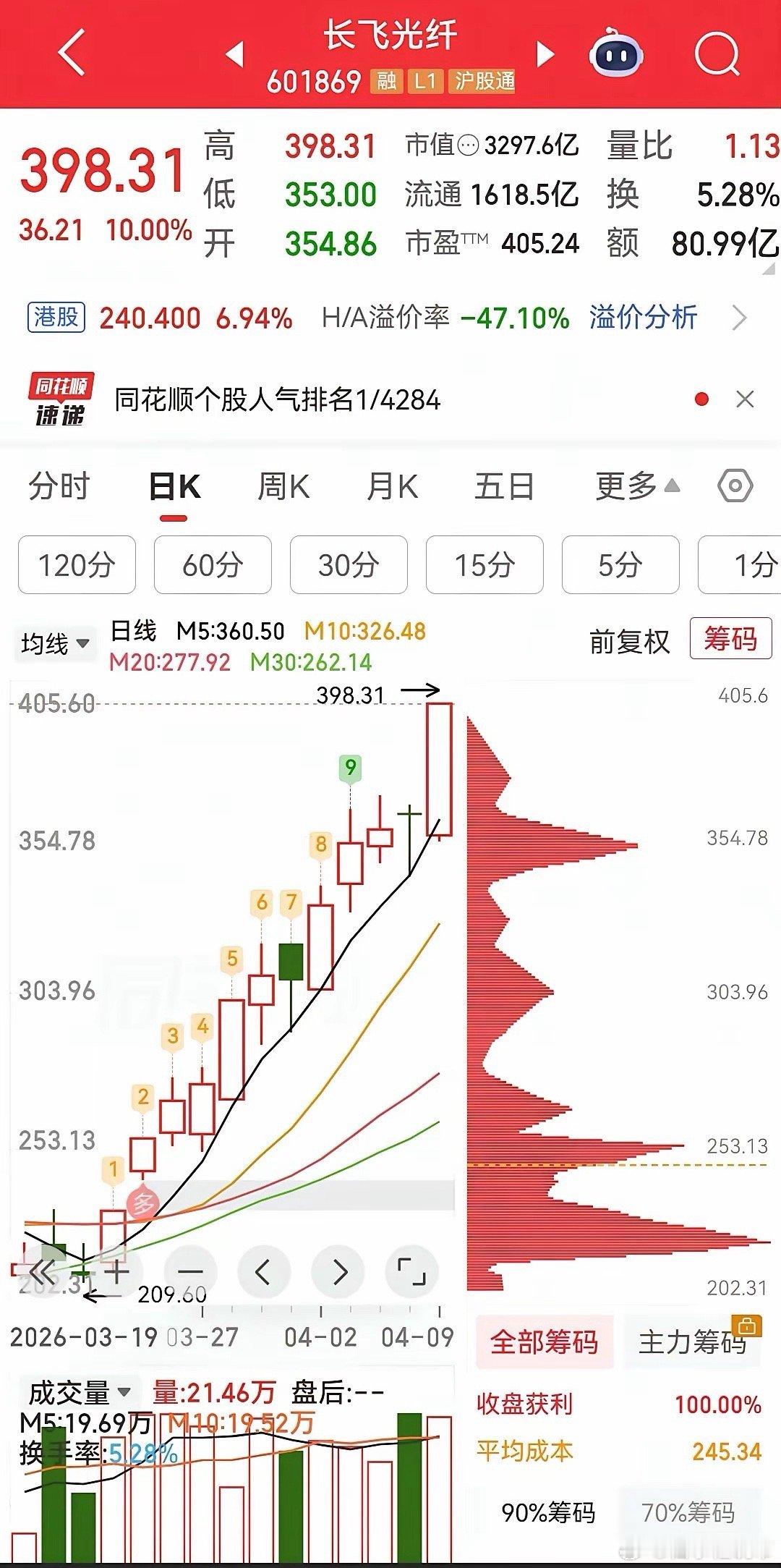781x1568 pixels.
Task: Click the left navigation arrow below the chart
Action: (264, 1270)
